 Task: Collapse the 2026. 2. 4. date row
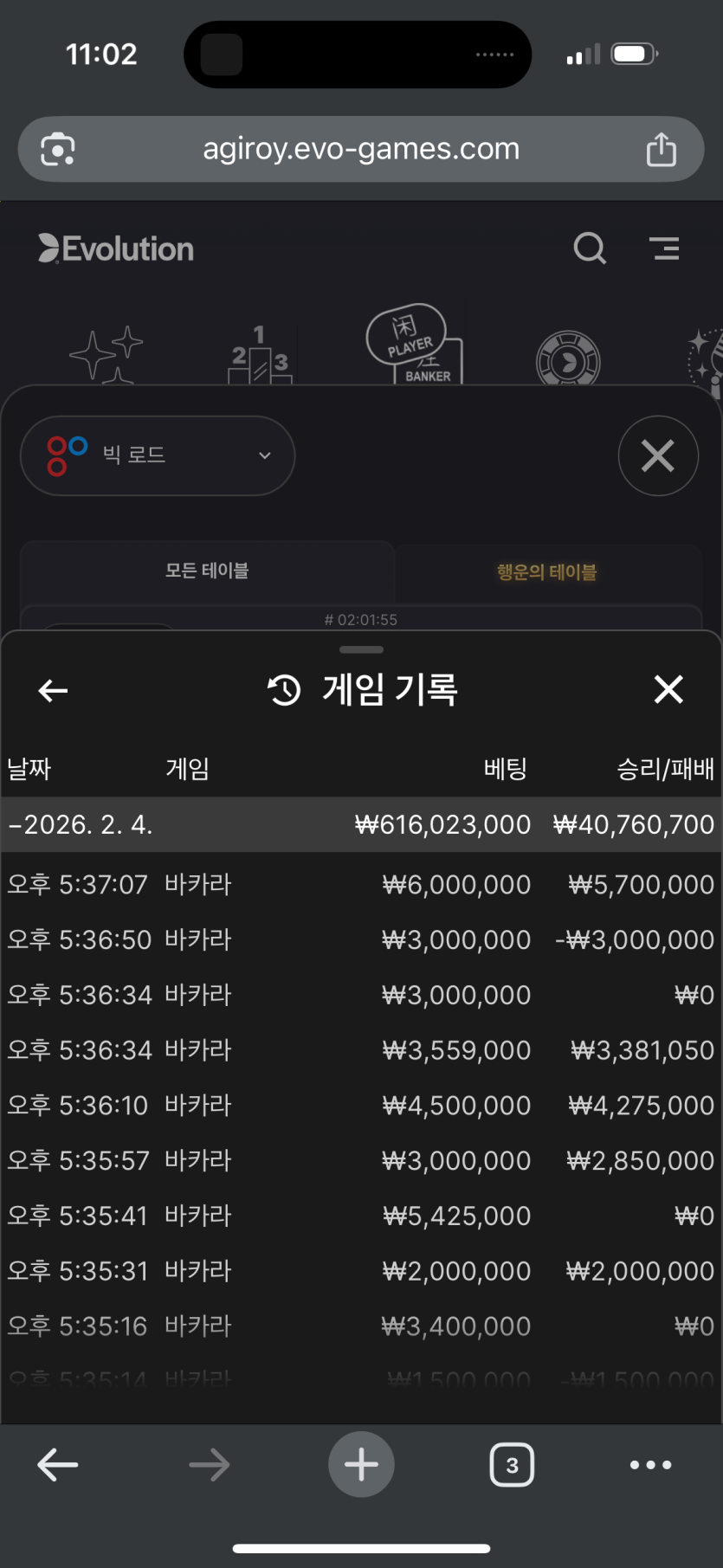[x=81, y=824]
